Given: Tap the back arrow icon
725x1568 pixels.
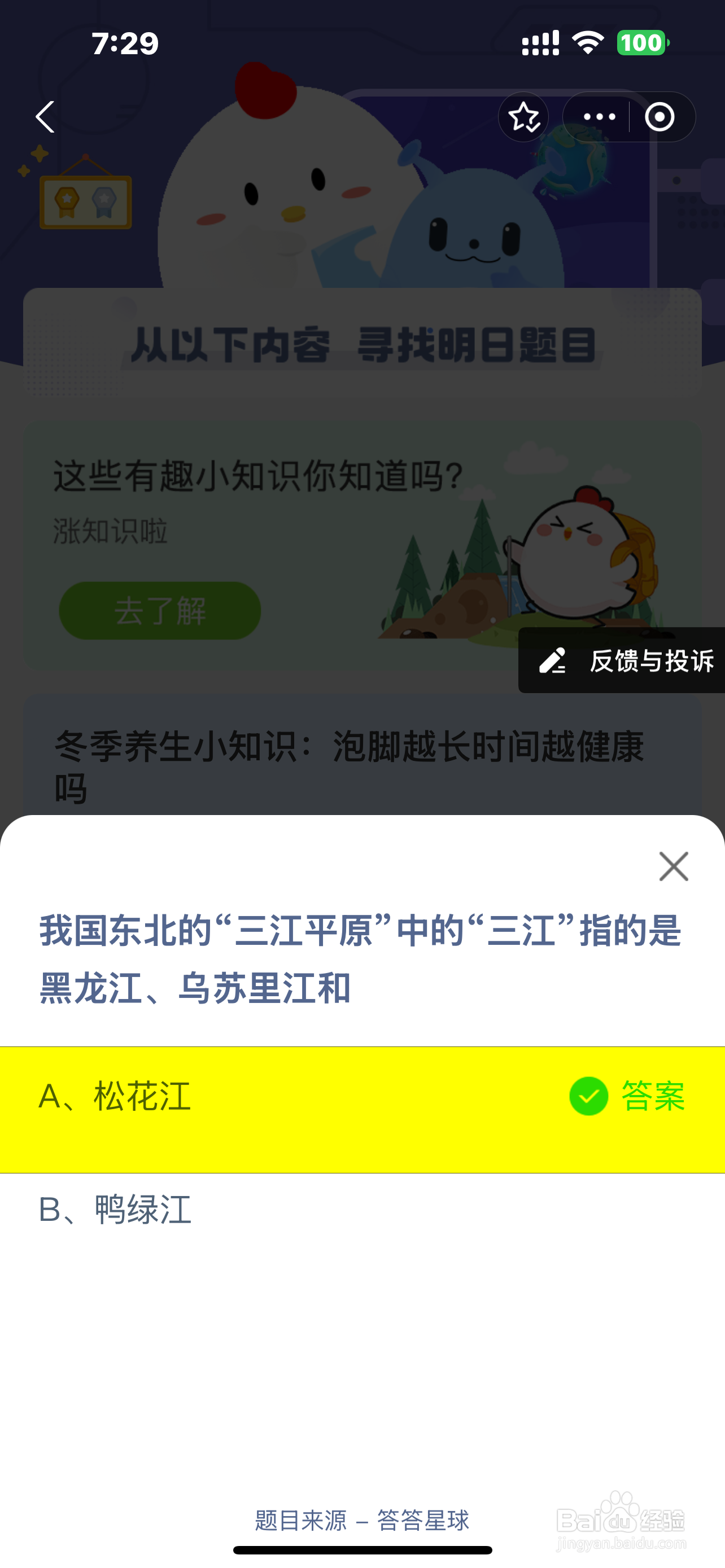Looking at the screenshot, I should [x=45, y=117].
